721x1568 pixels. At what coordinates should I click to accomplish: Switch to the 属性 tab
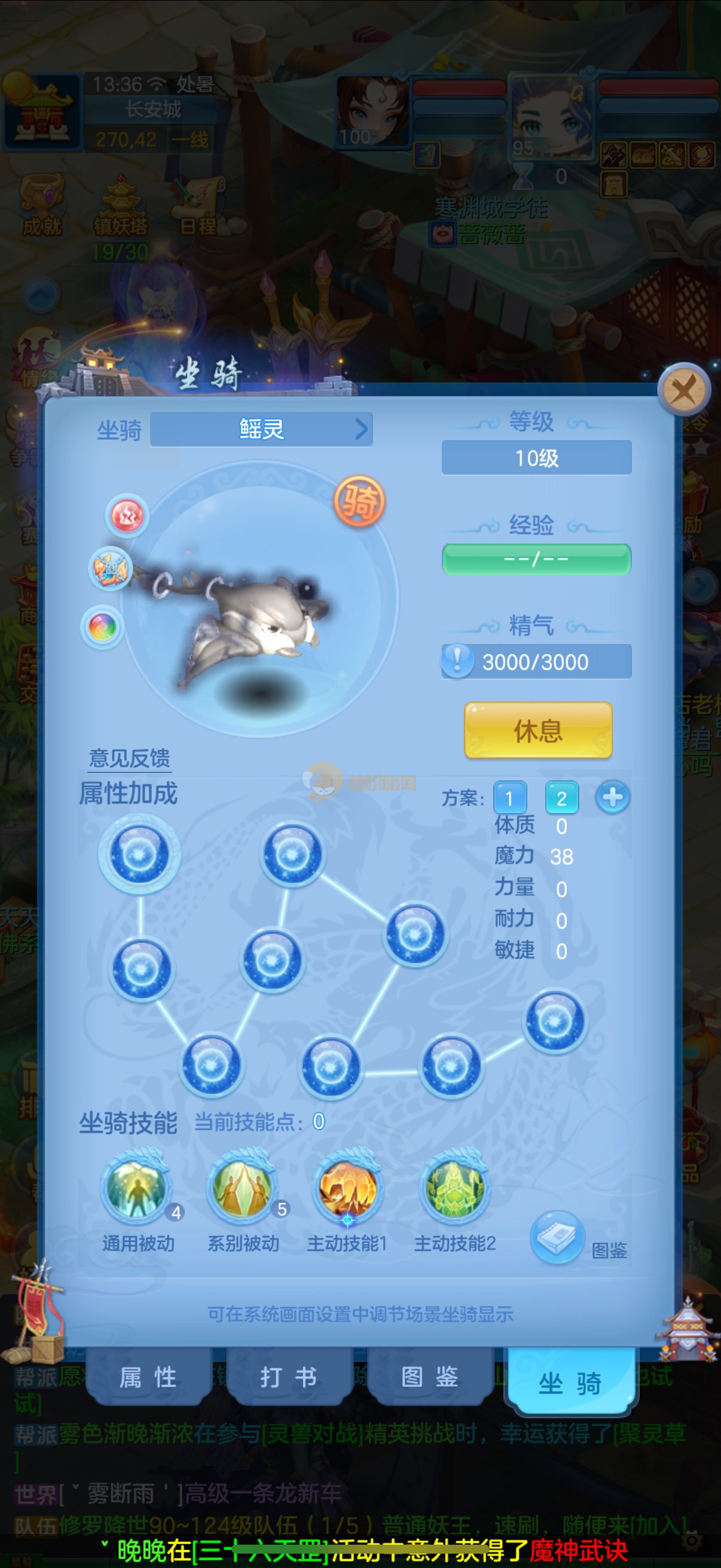point(148,1376)
